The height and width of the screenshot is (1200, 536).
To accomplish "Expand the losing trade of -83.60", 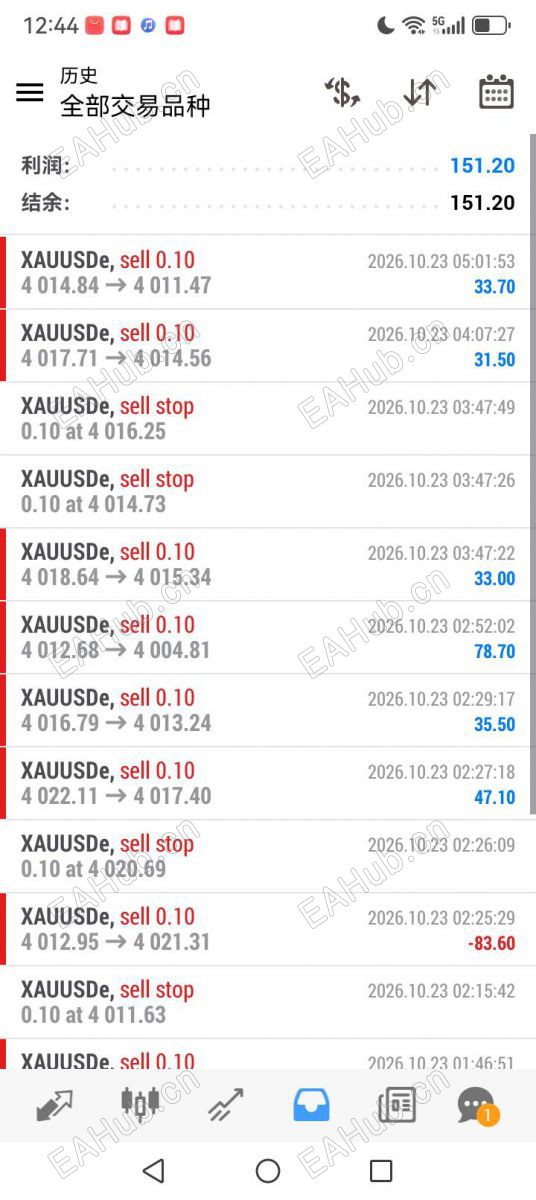I will pyautogui.click(x=268, y=930).
